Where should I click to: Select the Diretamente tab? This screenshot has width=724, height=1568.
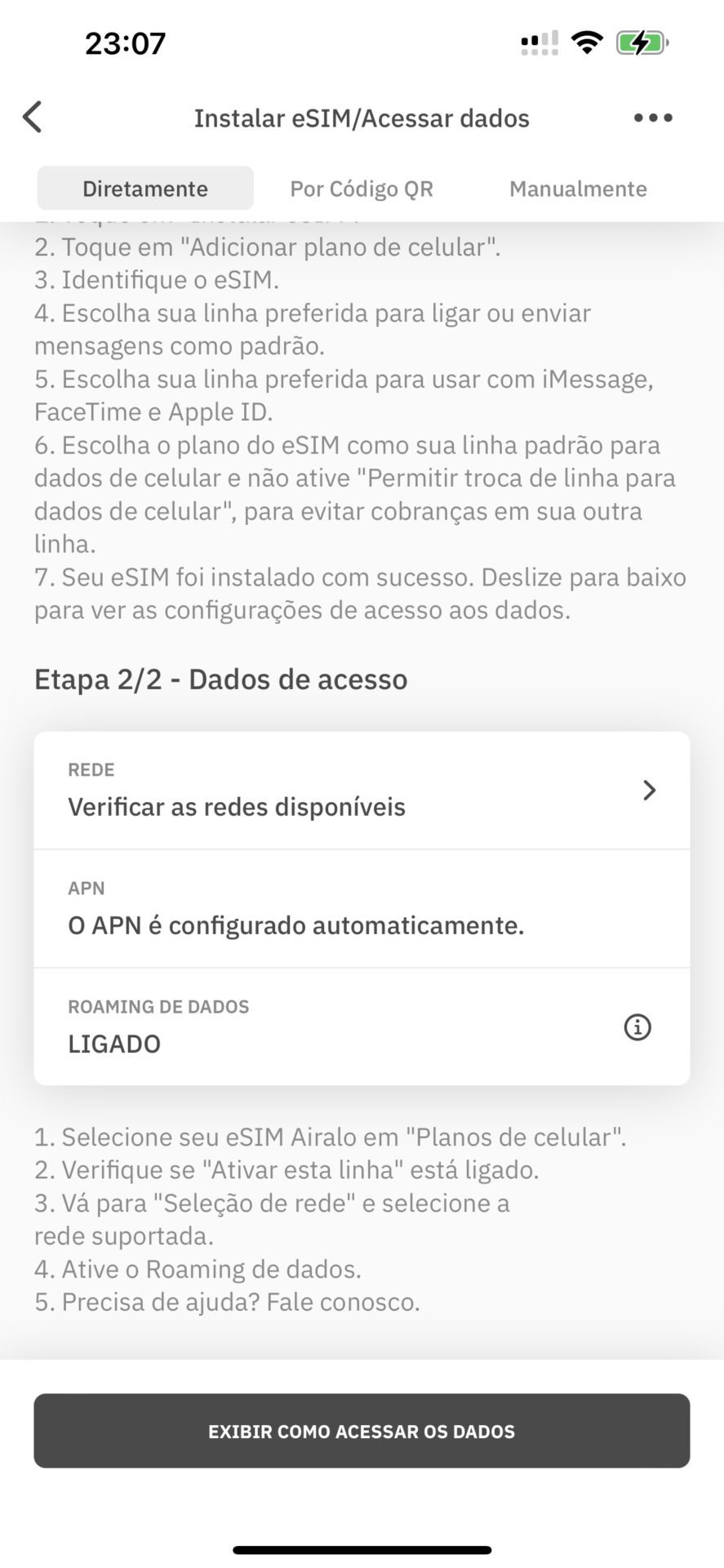(145, 189)
